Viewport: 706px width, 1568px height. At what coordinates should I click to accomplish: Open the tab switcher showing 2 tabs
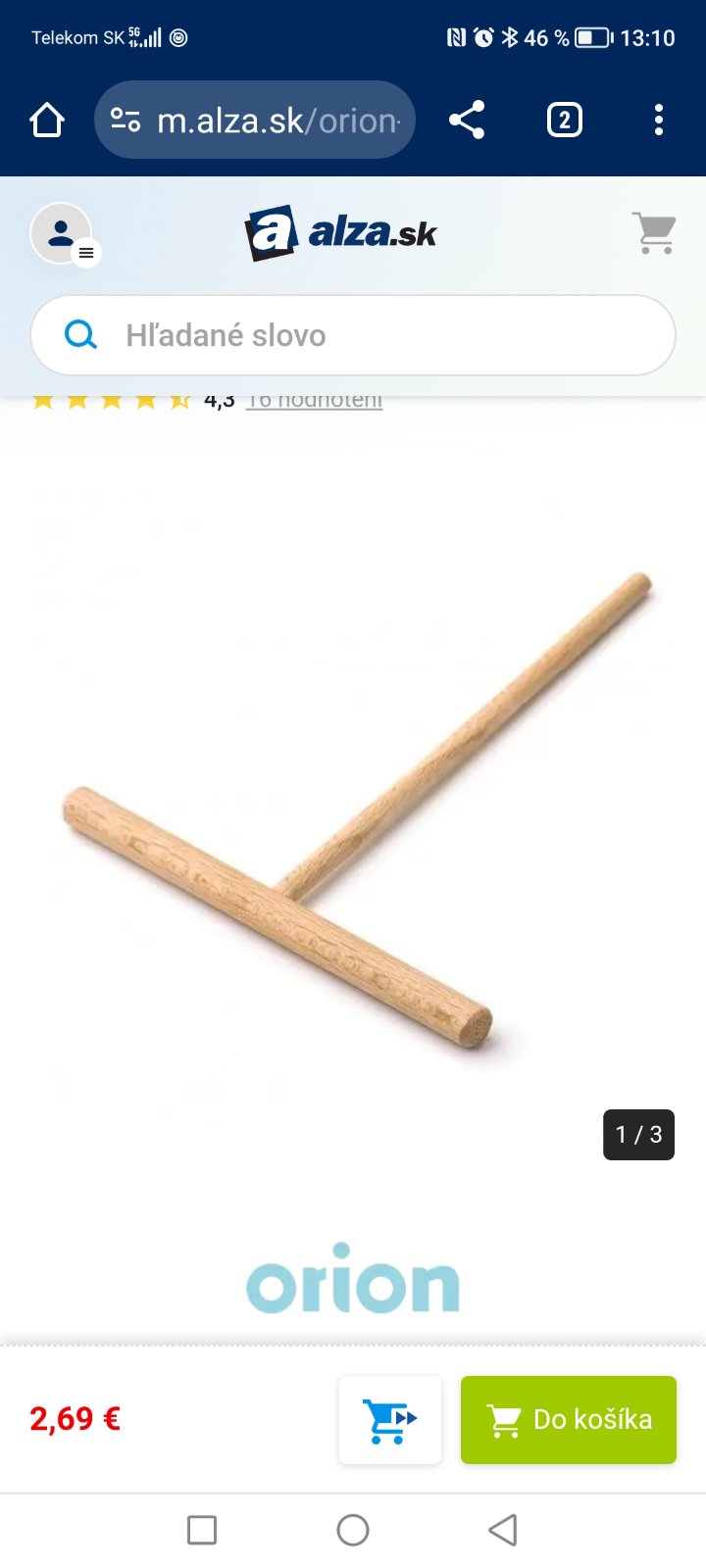564,121
